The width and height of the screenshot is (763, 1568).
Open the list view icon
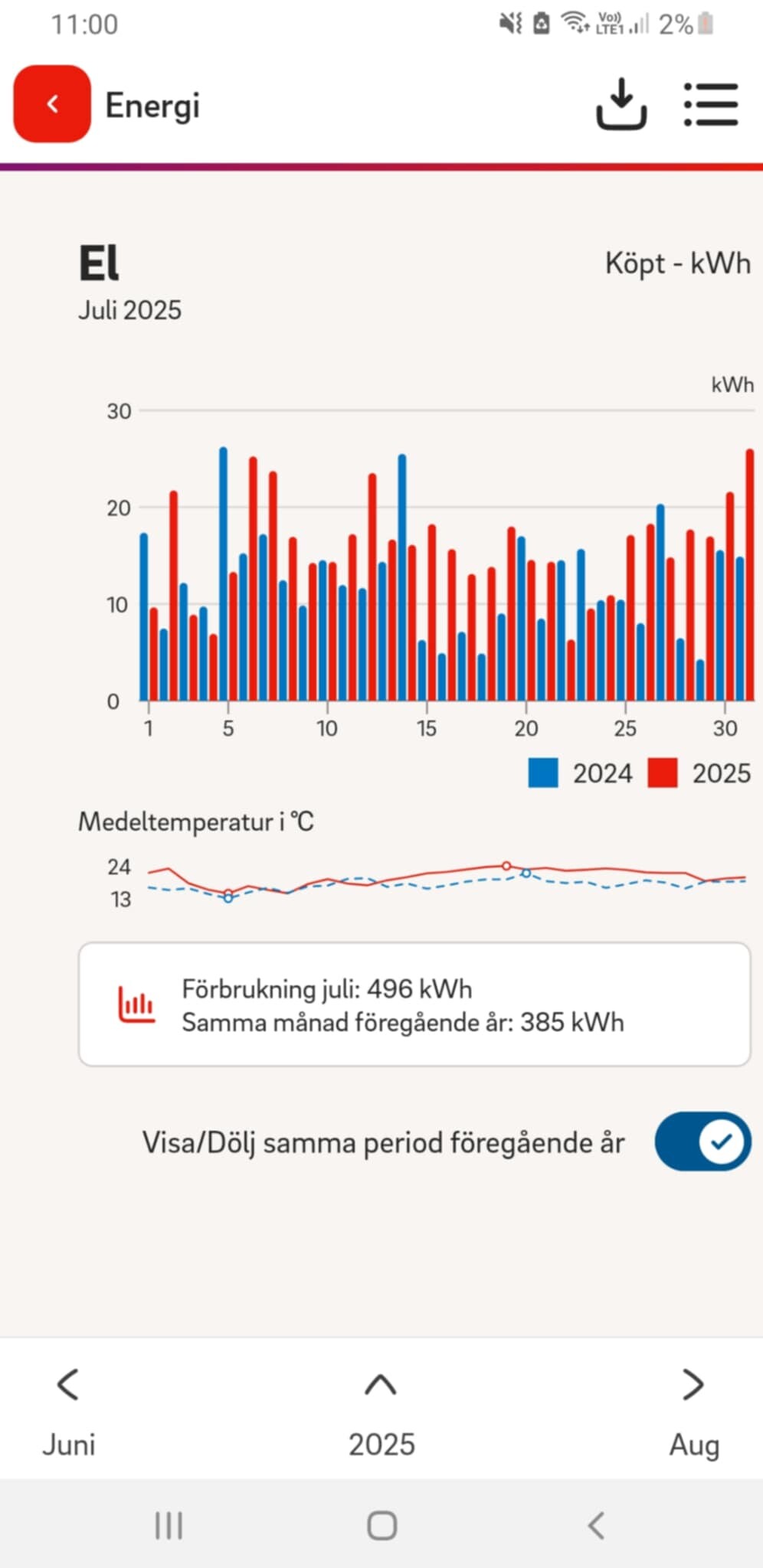click(x=710, y=104)
